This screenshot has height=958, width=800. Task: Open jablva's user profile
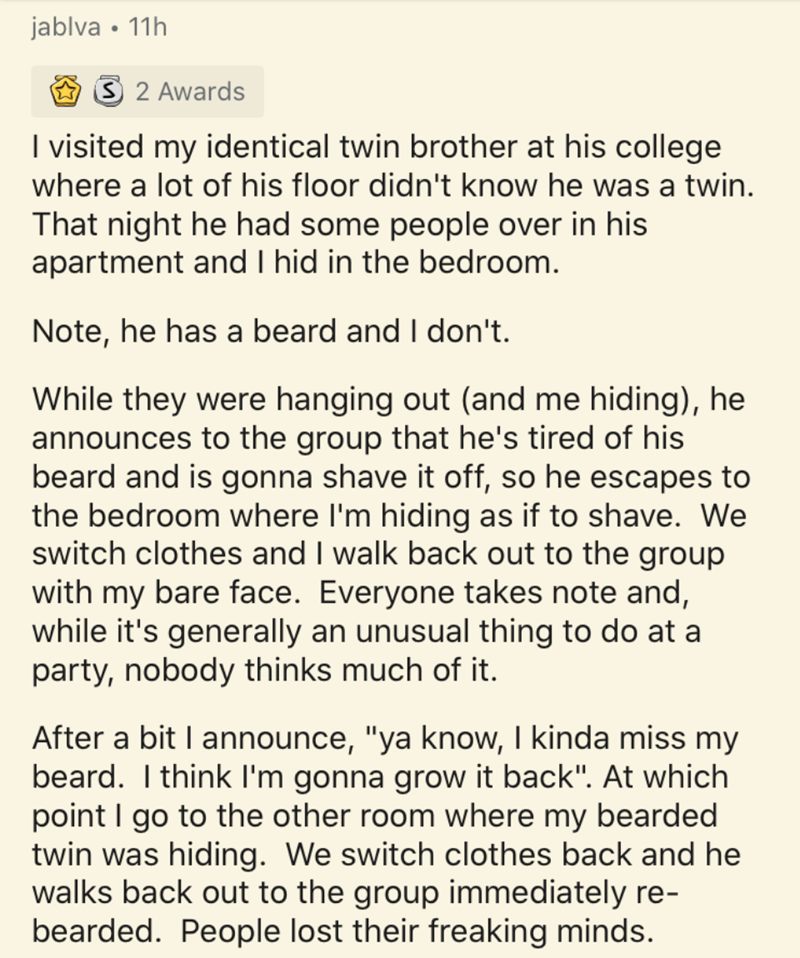(68, 29)
